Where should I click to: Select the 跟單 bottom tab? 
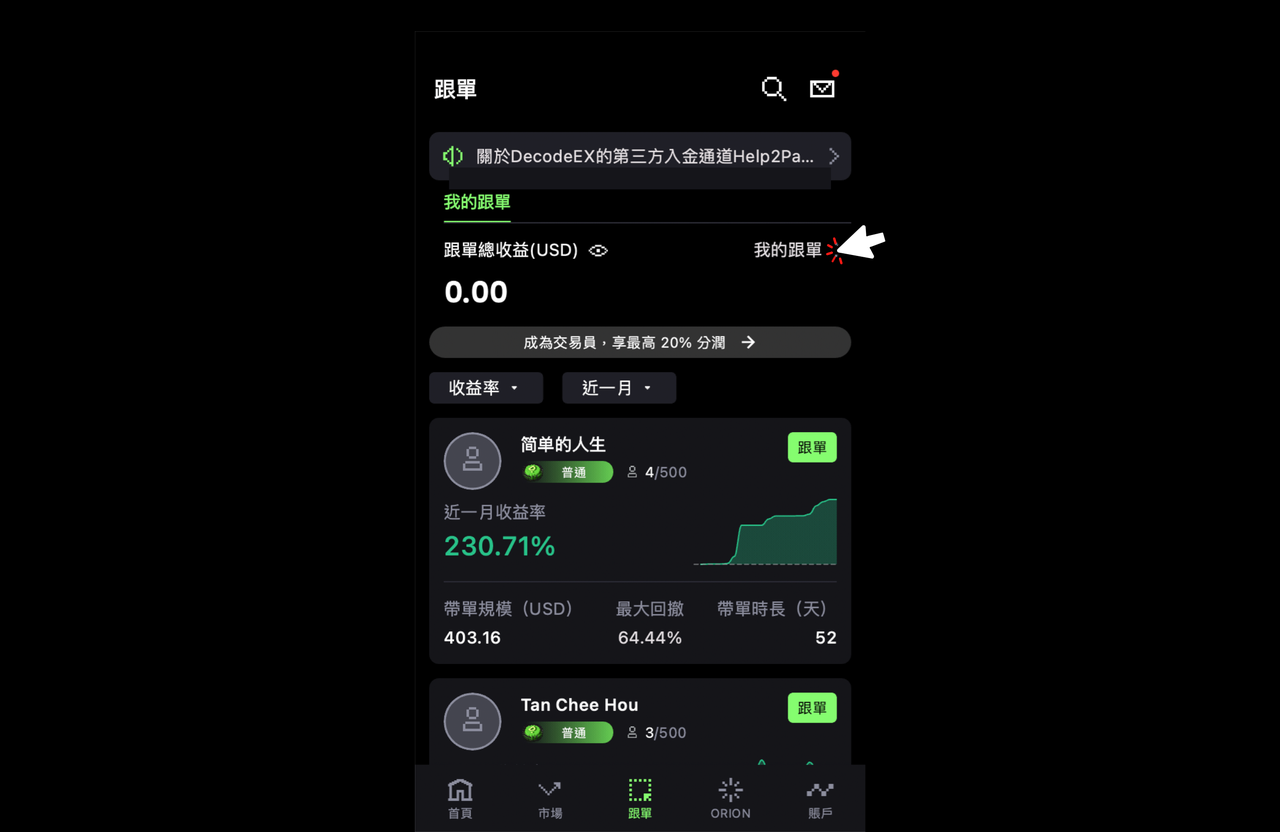(640, 799)
